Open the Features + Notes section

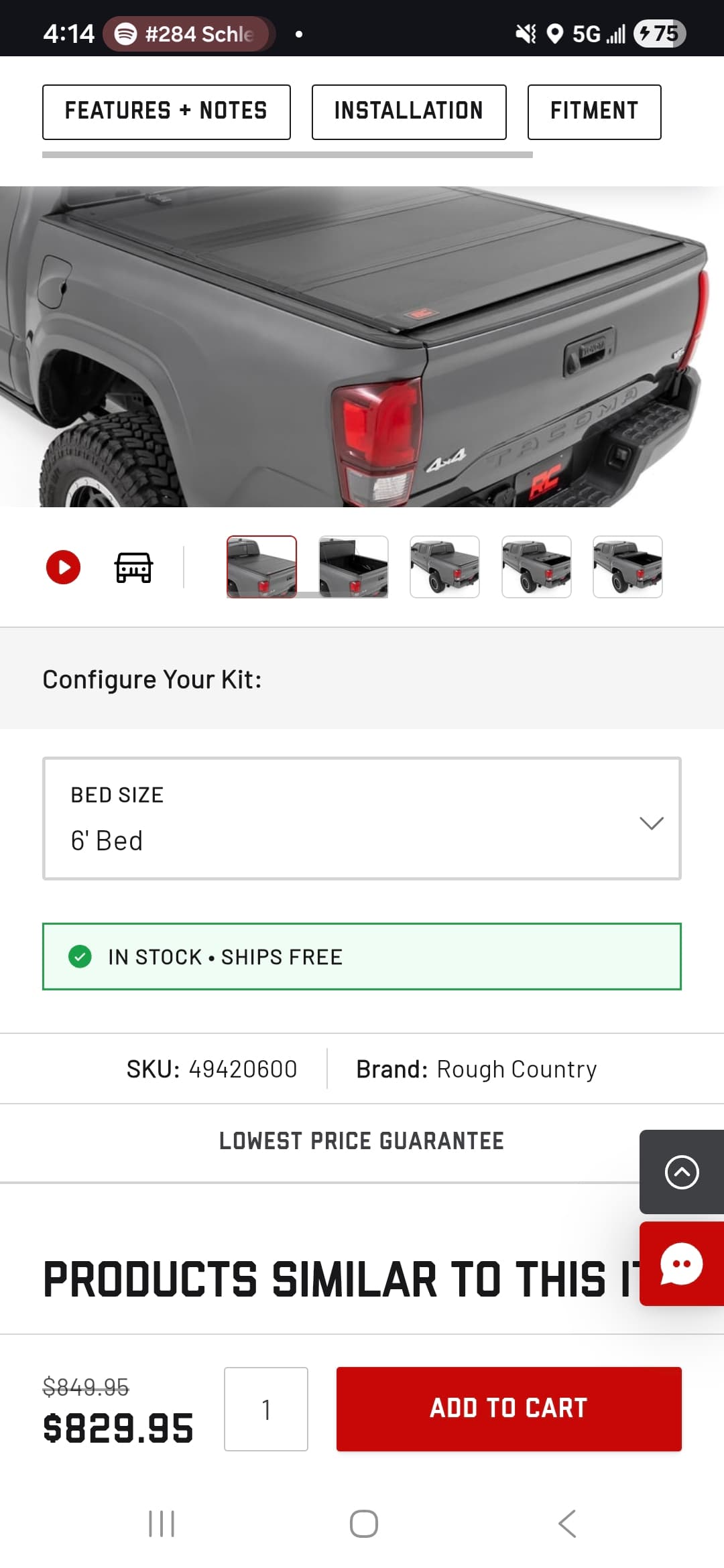point(166,112)
